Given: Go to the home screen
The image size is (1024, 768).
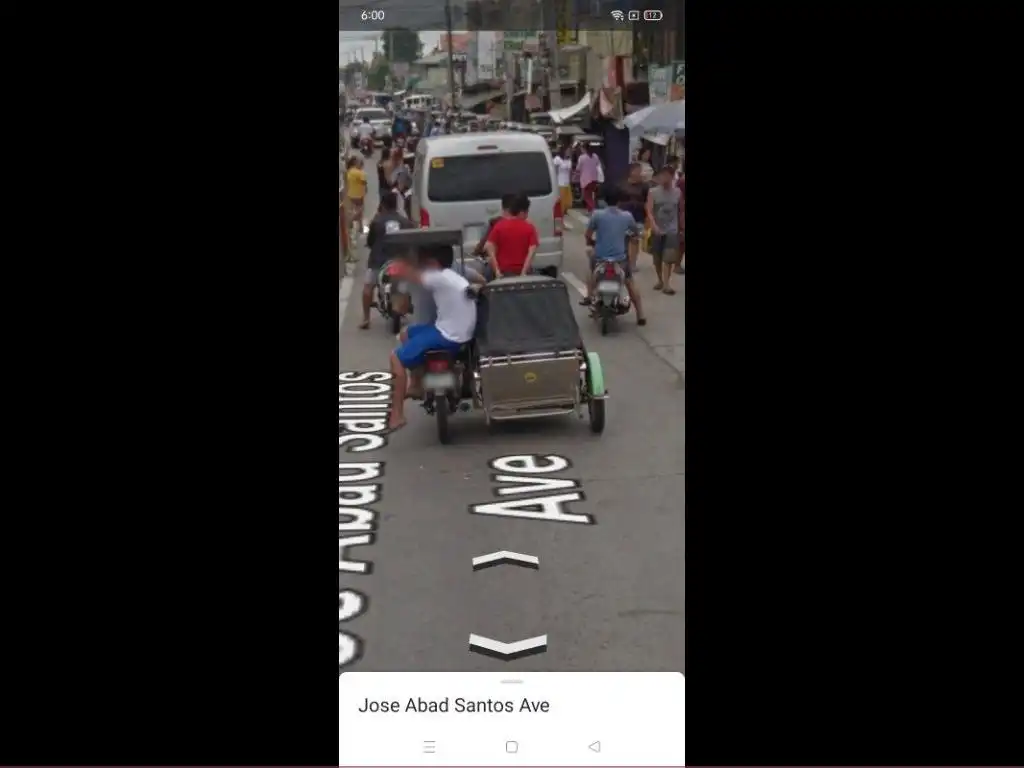Looking at the screenshot, I should coord(511,746).
